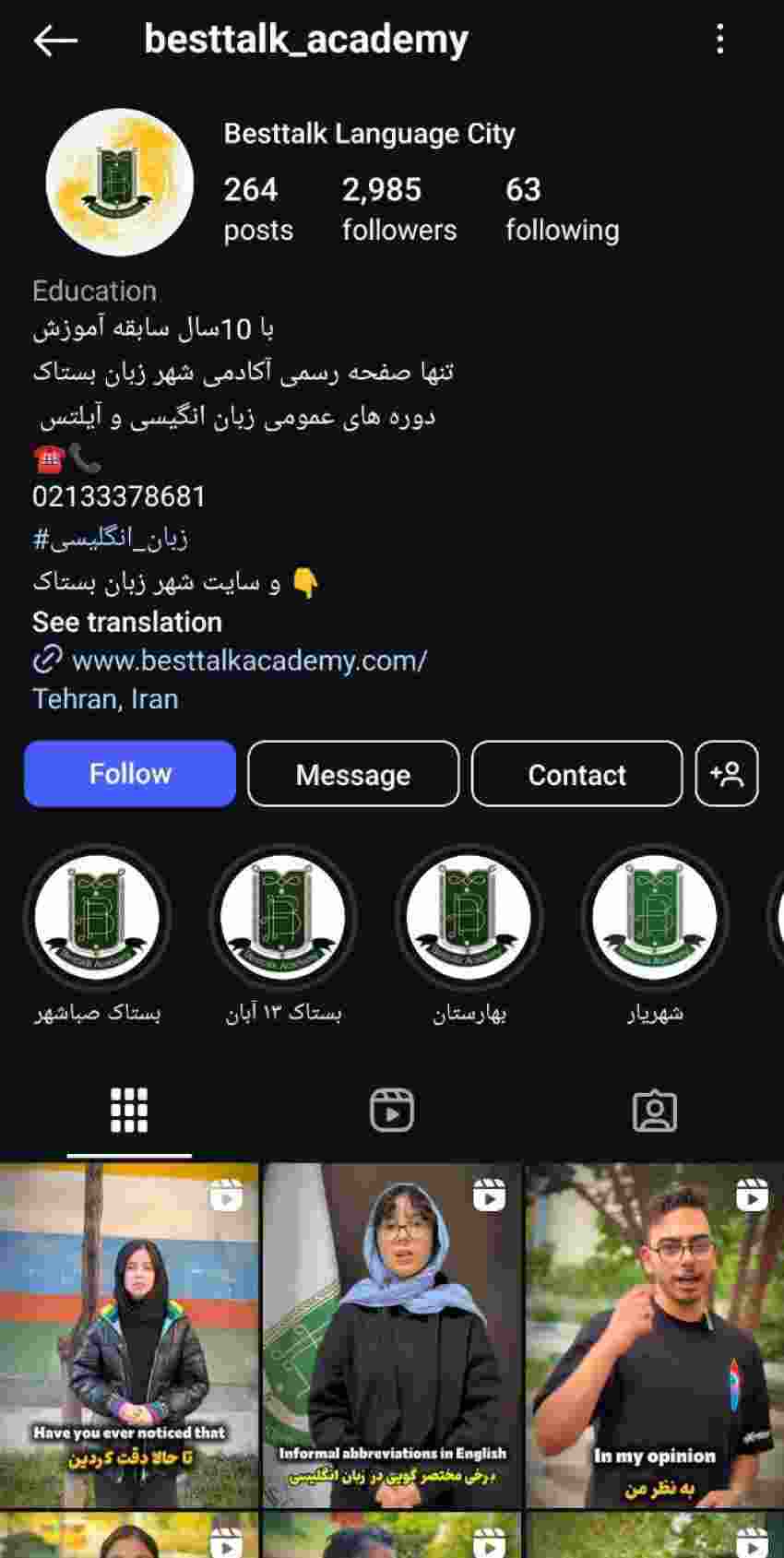The height and width of the screenshot is (1558, 784).
Task: Open the www.besttalkacademy.com link
Action: pos(249,660)
